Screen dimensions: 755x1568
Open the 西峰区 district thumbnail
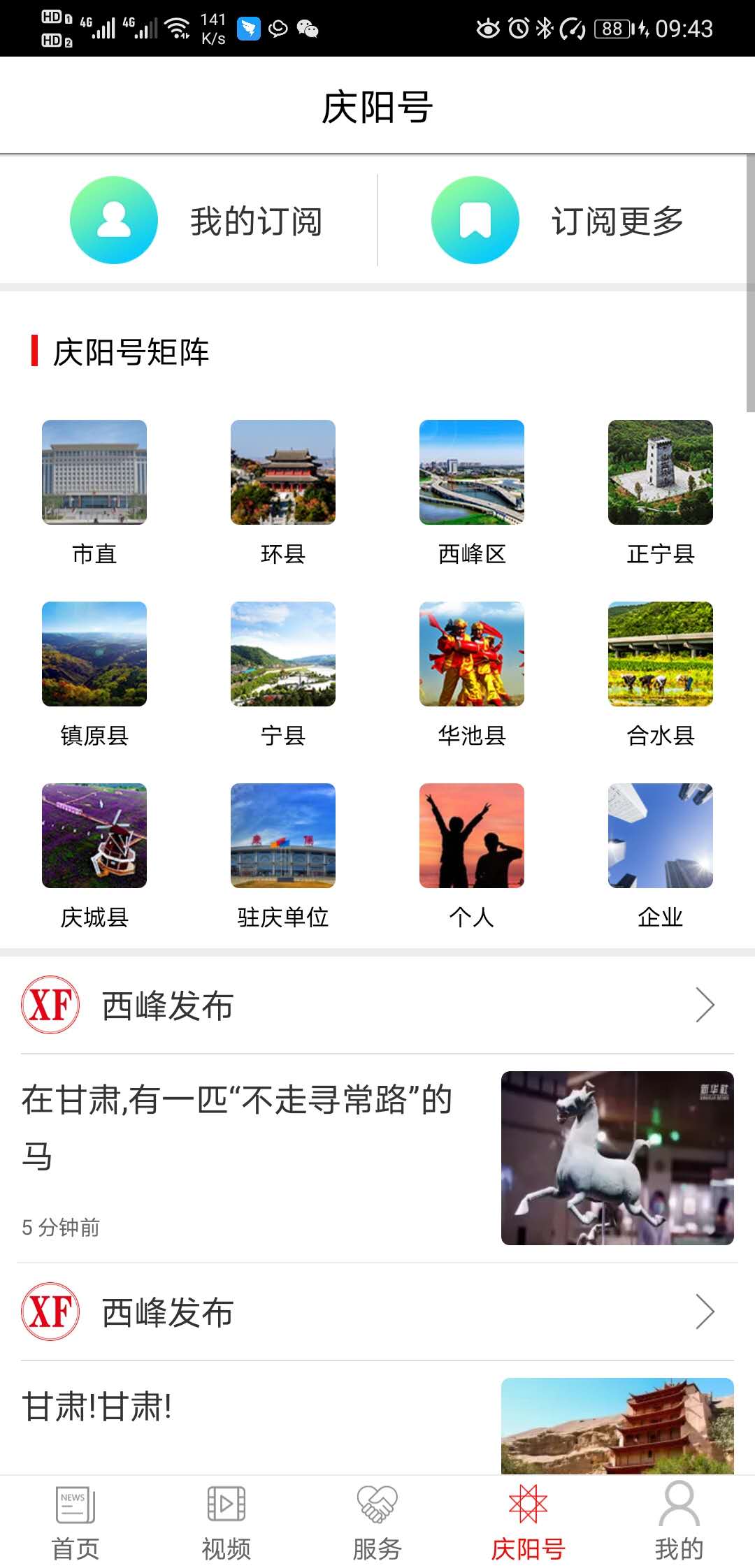click(x=471, y=472)
